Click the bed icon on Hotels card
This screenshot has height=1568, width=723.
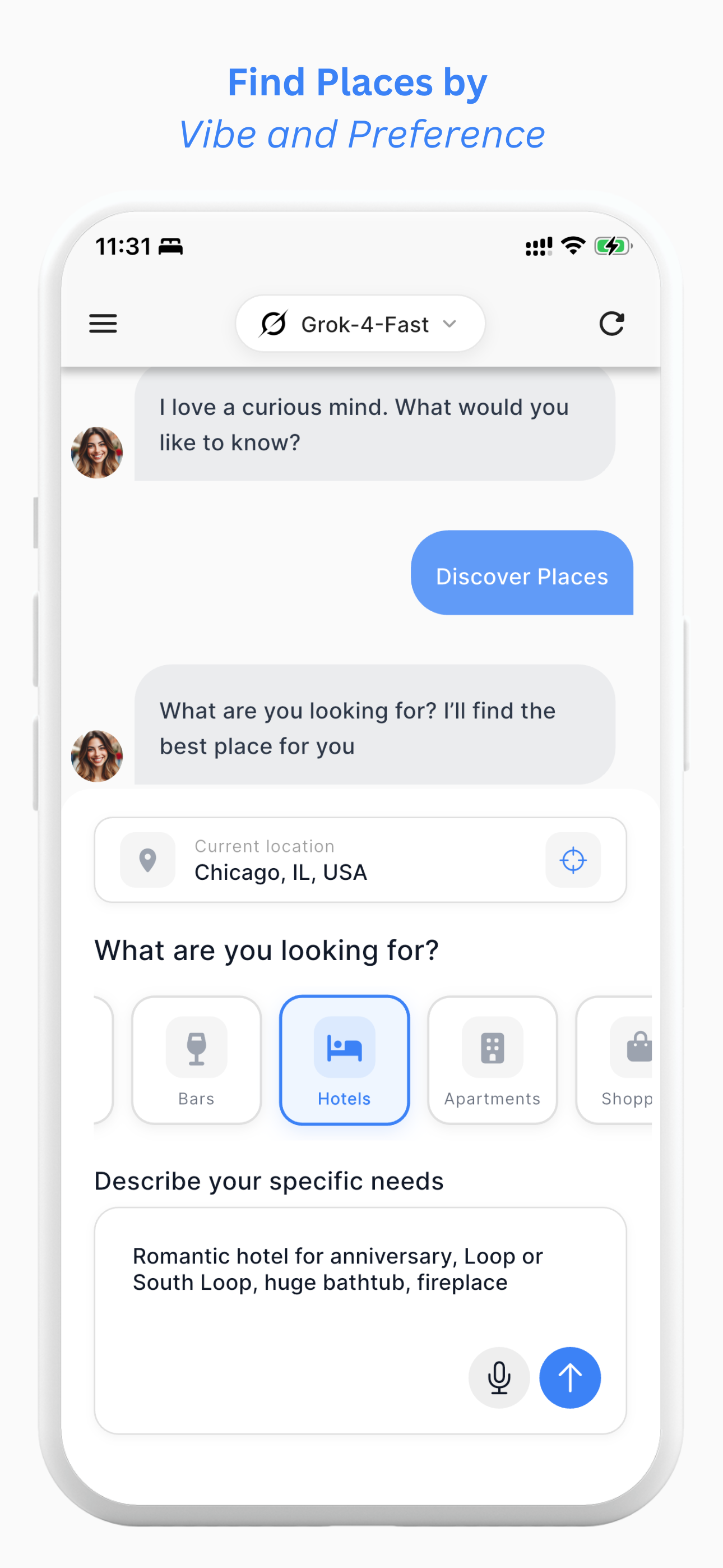pyautogui.click(x=344, y=1047)
